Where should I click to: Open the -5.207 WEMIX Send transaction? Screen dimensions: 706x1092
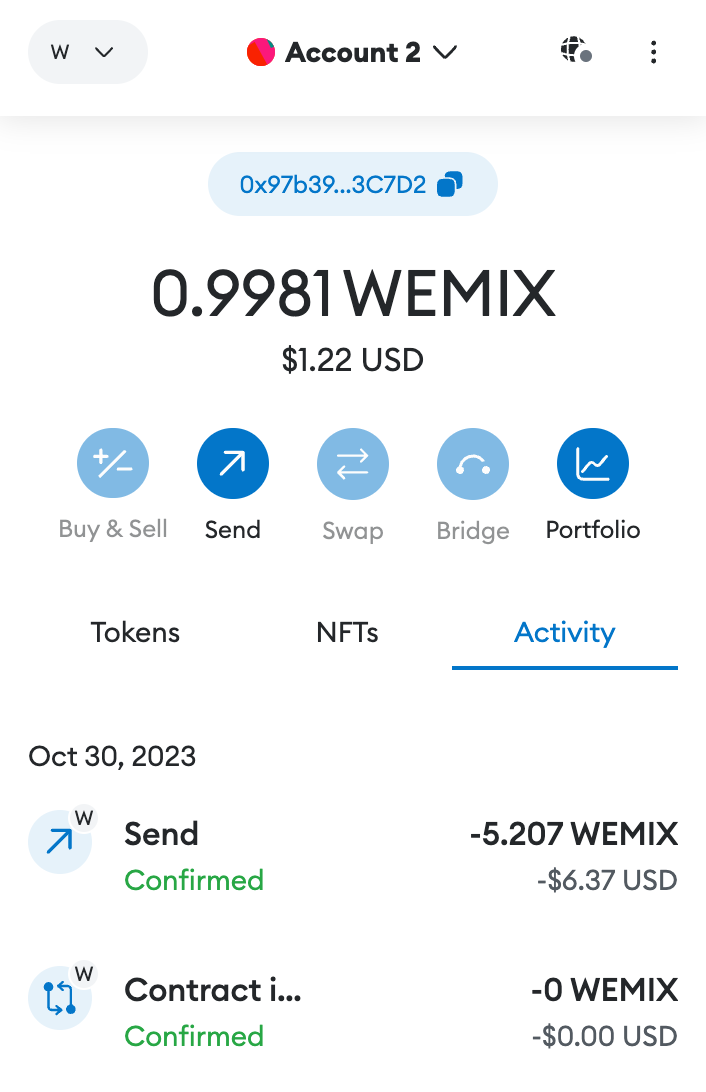click(x=352, y=856)
